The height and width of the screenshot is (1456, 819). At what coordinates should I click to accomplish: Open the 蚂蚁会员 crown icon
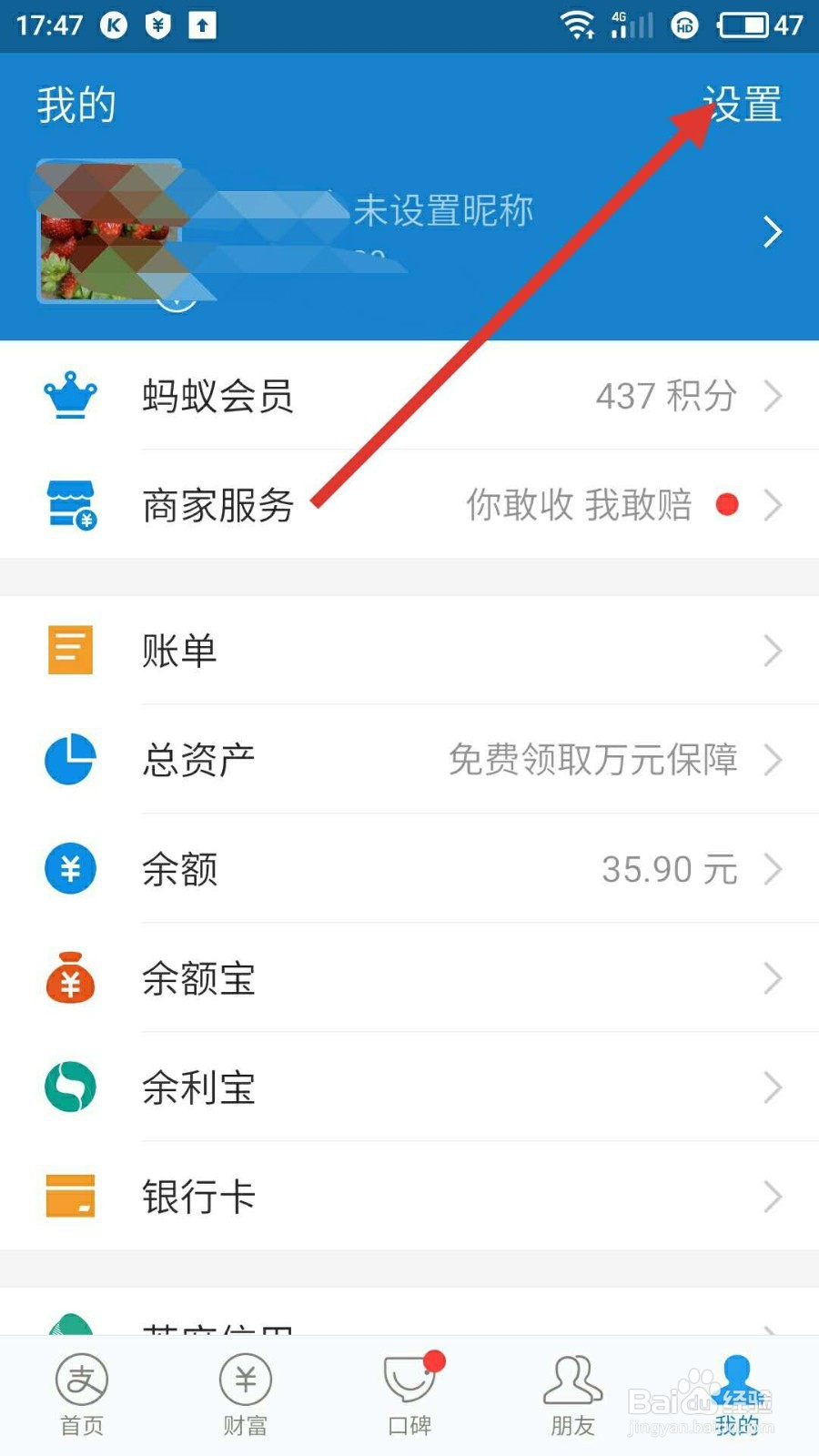pyautogui.click(x=70, y=396)
